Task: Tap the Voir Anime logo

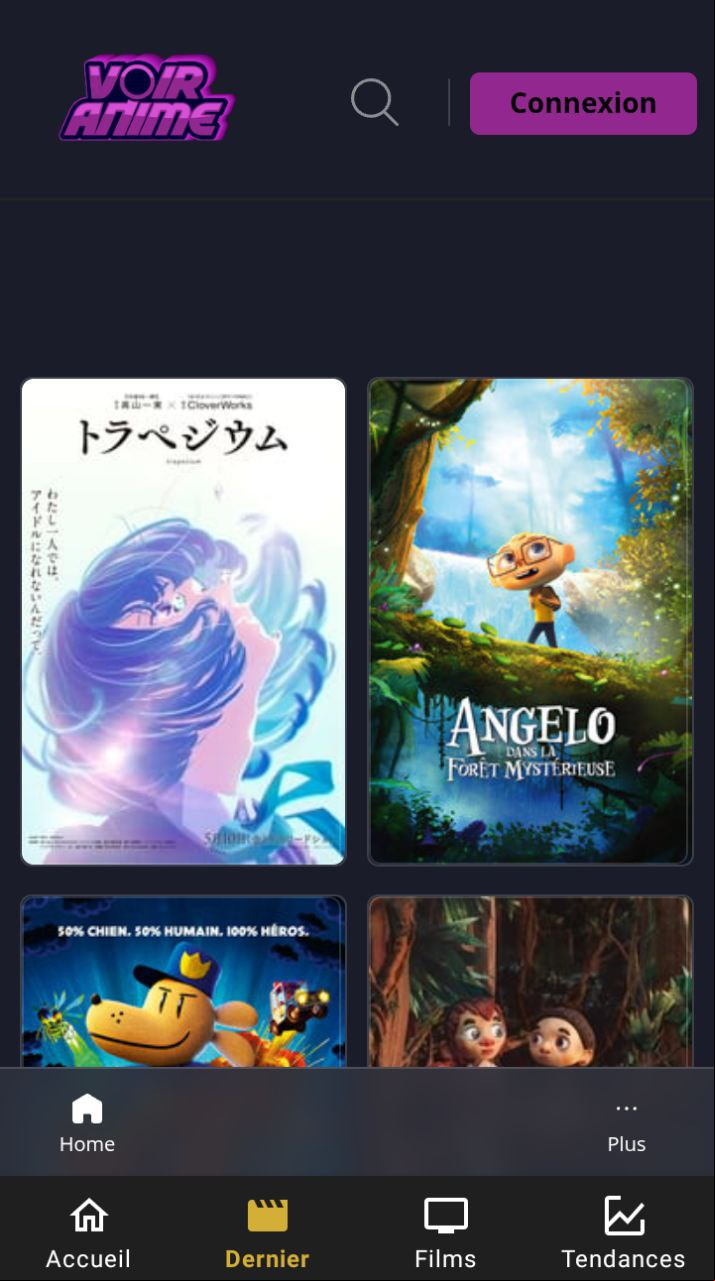Action: tap(146, 98)
